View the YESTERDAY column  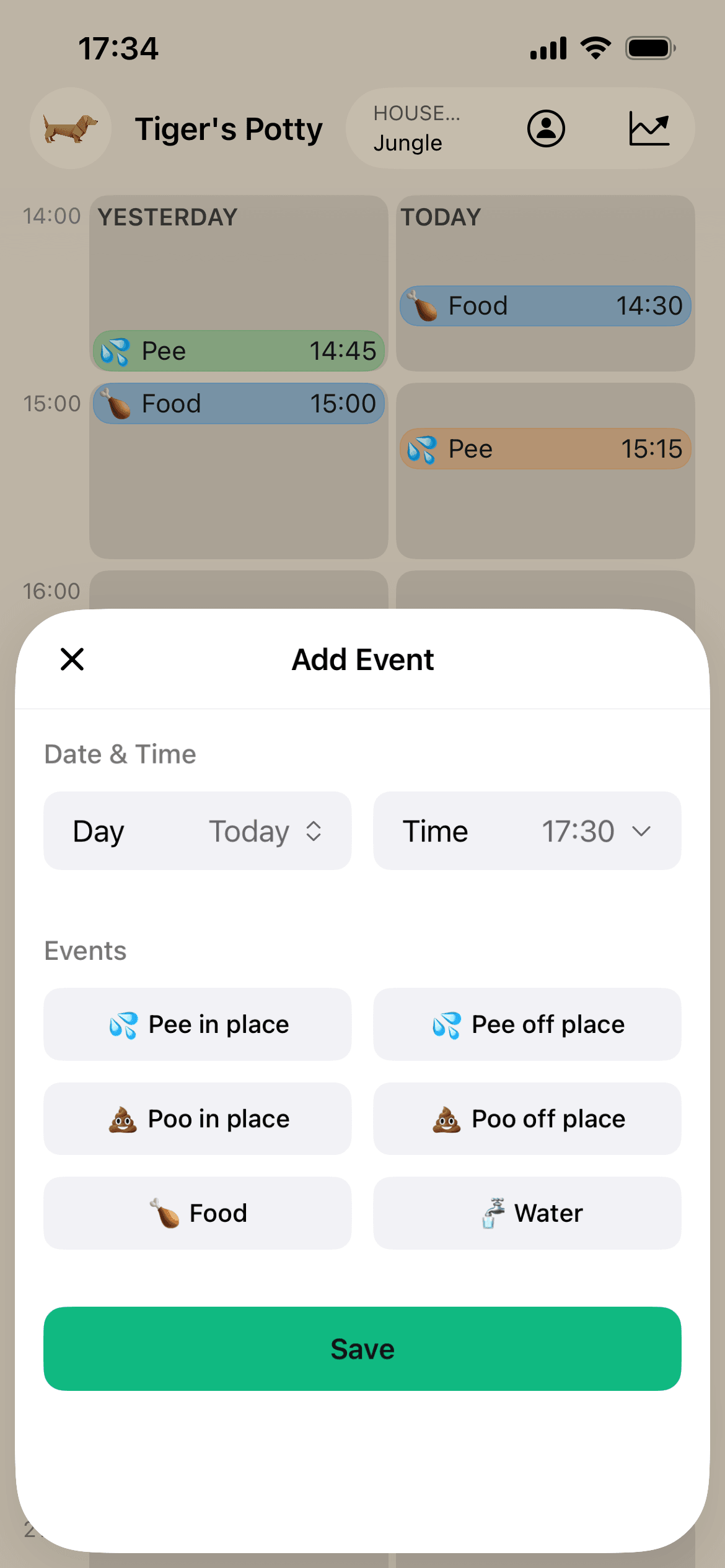tap(167, 217)
